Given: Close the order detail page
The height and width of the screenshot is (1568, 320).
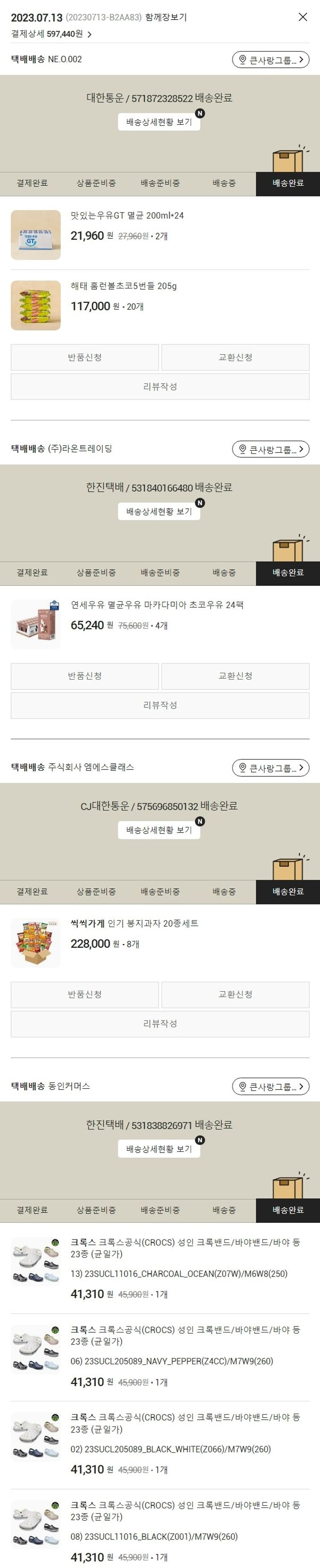Looking at the screenshot, I should [303, 17].
